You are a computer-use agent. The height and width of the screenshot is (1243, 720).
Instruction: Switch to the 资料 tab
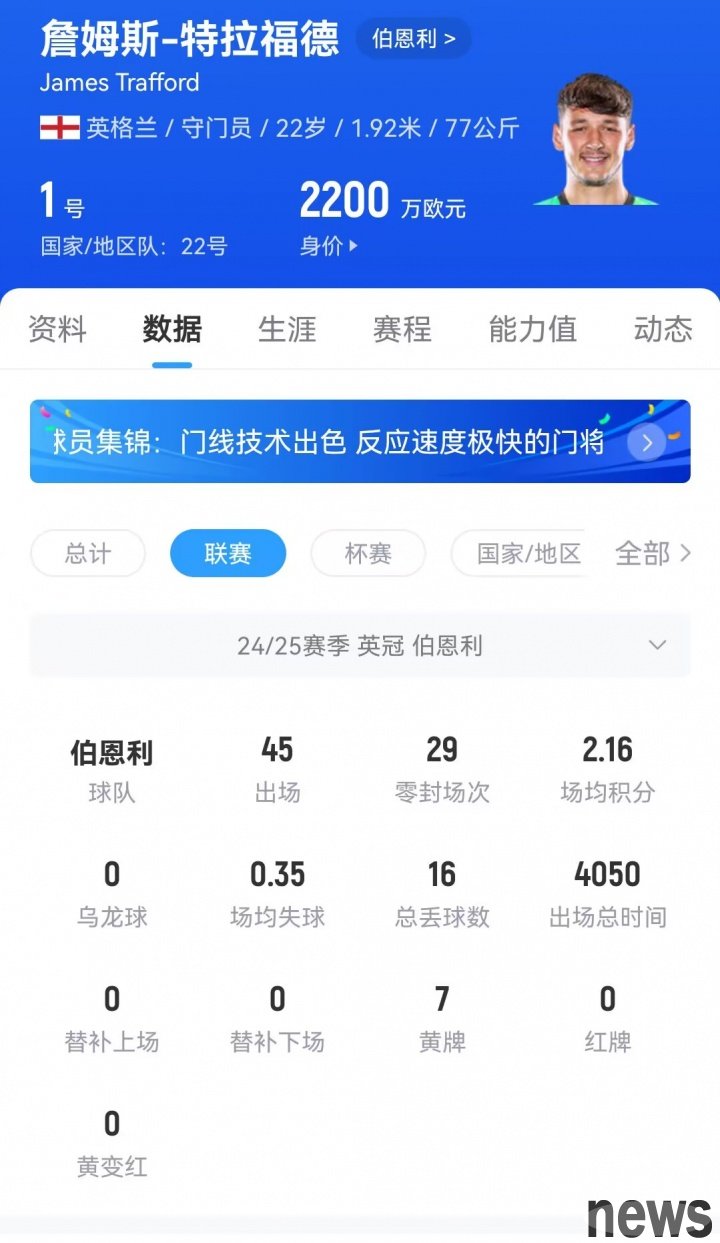click(57, 329)
